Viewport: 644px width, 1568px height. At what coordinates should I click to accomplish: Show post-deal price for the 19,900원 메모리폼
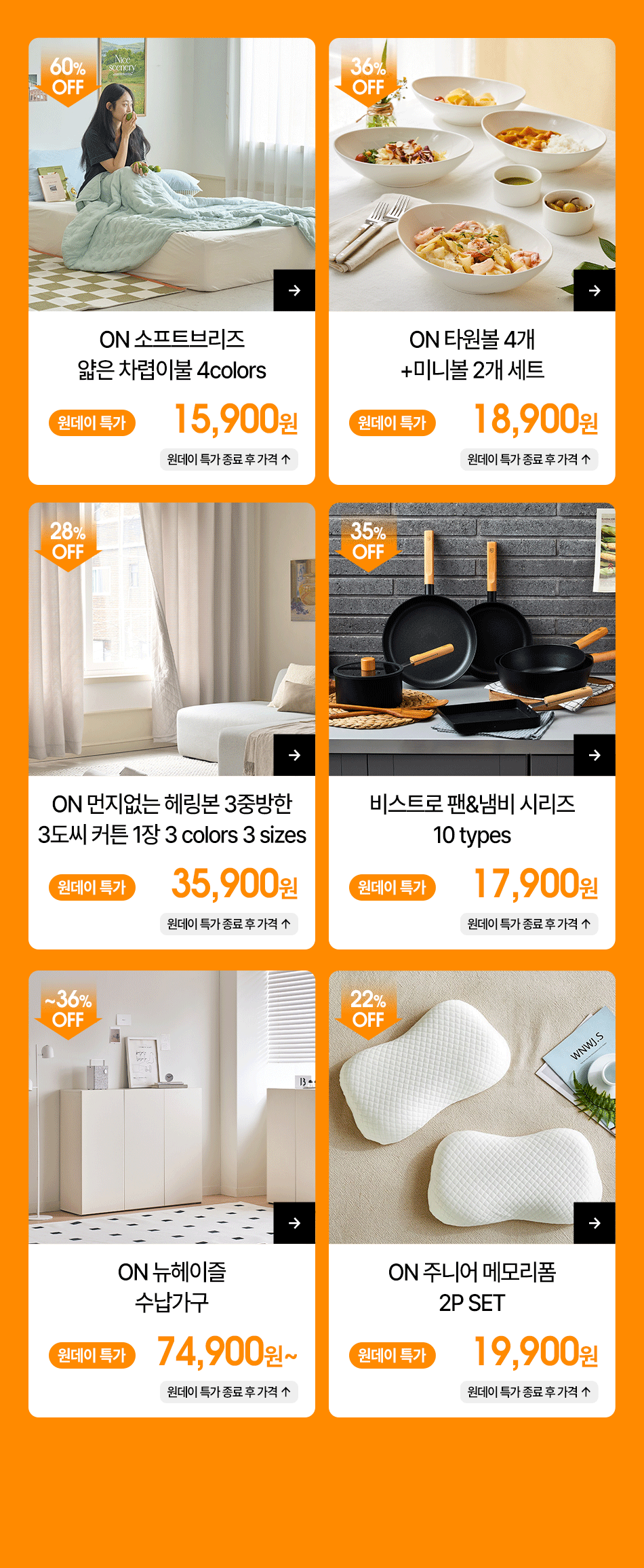(x=529, y=1392)
